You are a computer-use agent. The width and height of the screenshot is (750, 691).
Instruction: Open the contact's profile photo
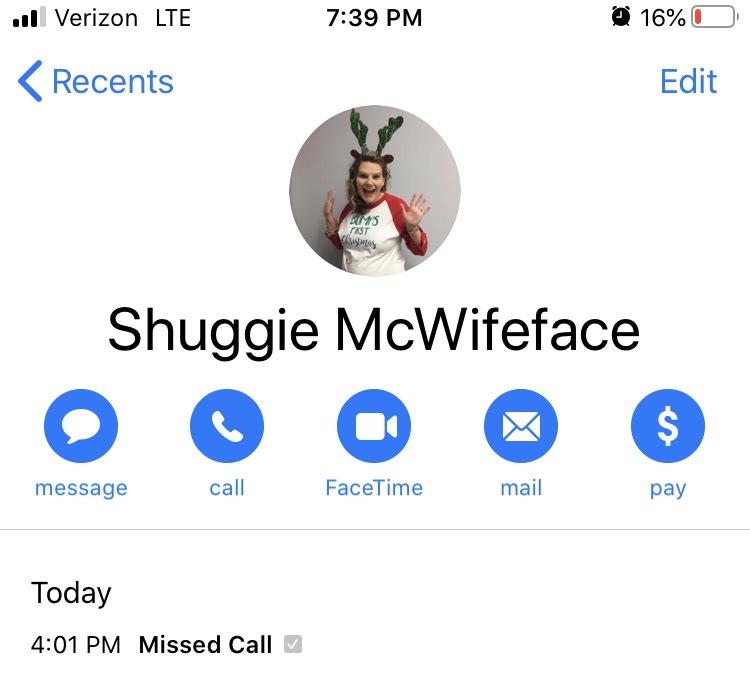(x=375, y=190)
